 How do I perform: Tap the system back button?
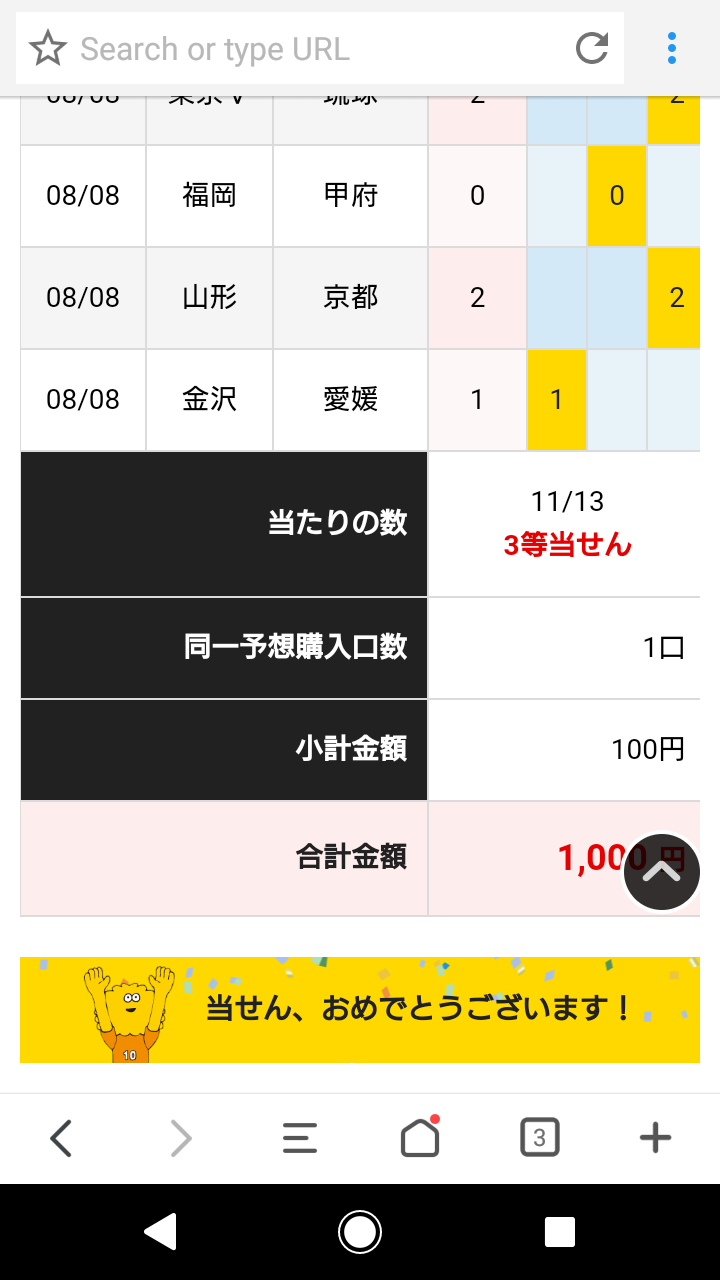click(x=161, y=1232)
